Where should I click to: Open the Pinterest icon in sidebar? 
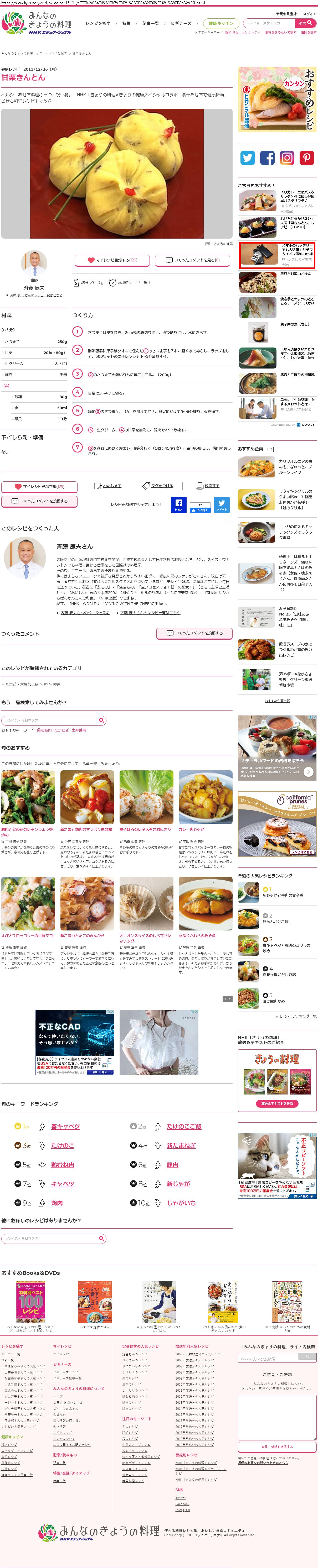[306, 158]
